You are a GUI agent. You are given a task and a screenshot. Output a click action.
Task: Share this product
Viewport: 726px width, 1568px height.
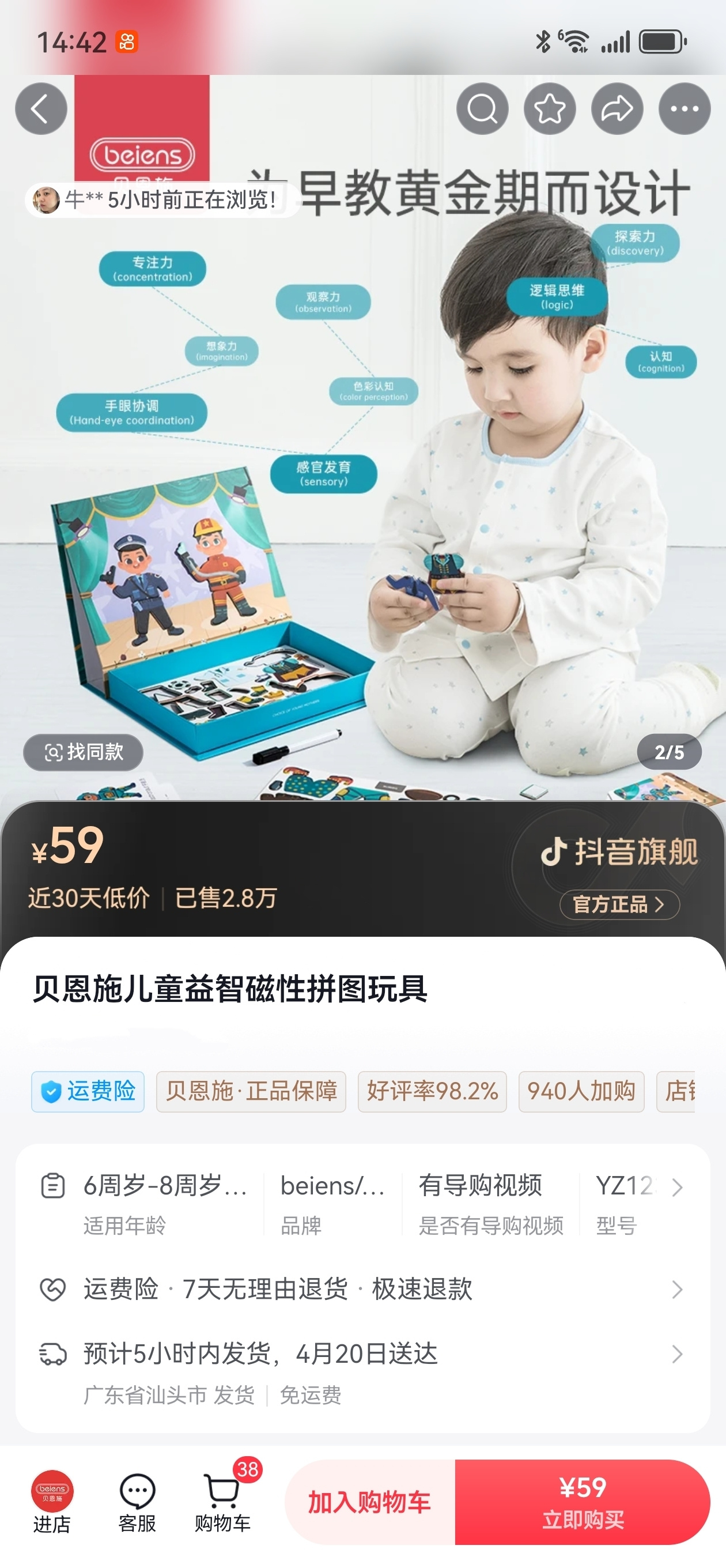click(617, 109)
